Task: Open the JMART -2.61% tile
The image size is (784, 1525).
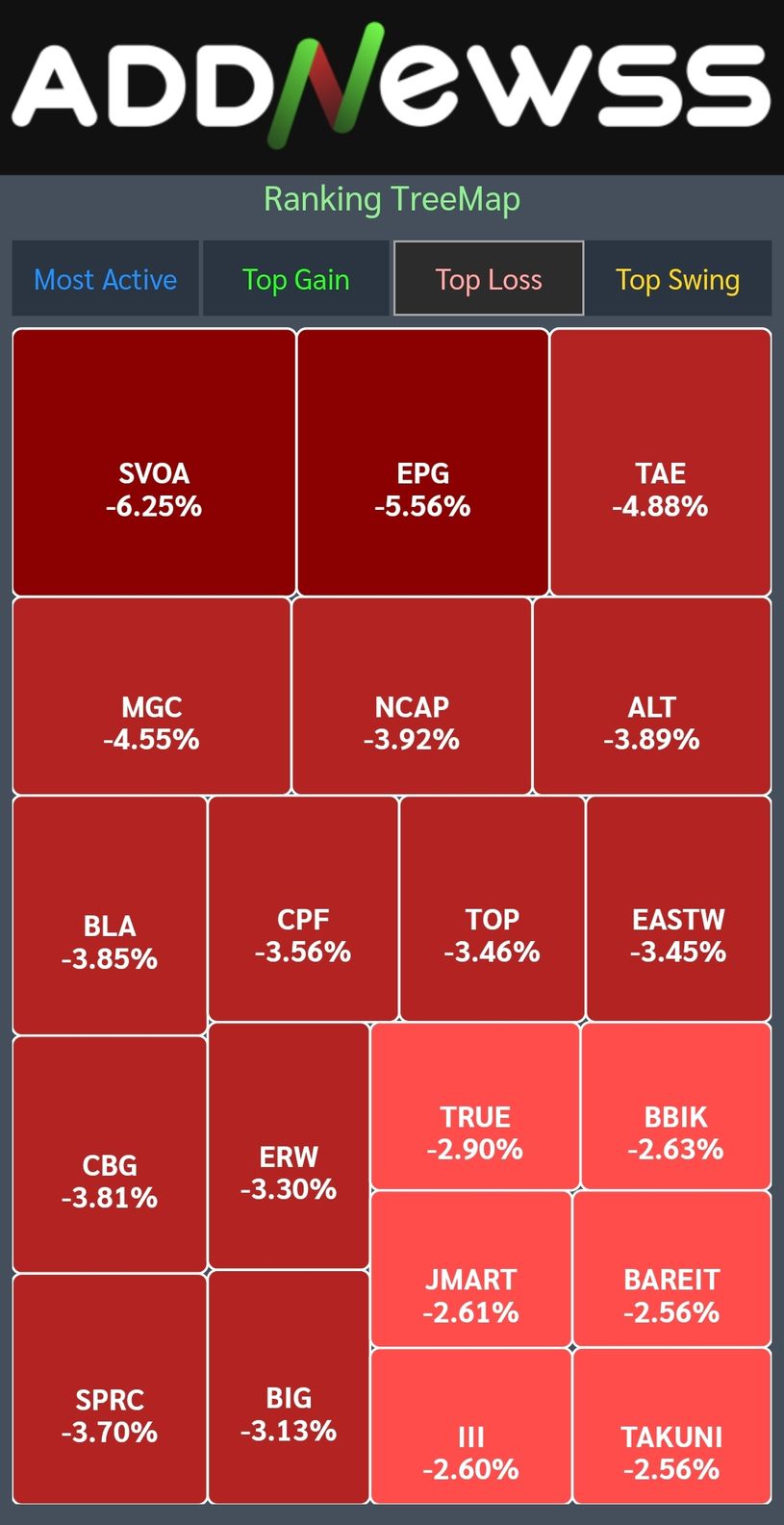Action: [471, 1269]
